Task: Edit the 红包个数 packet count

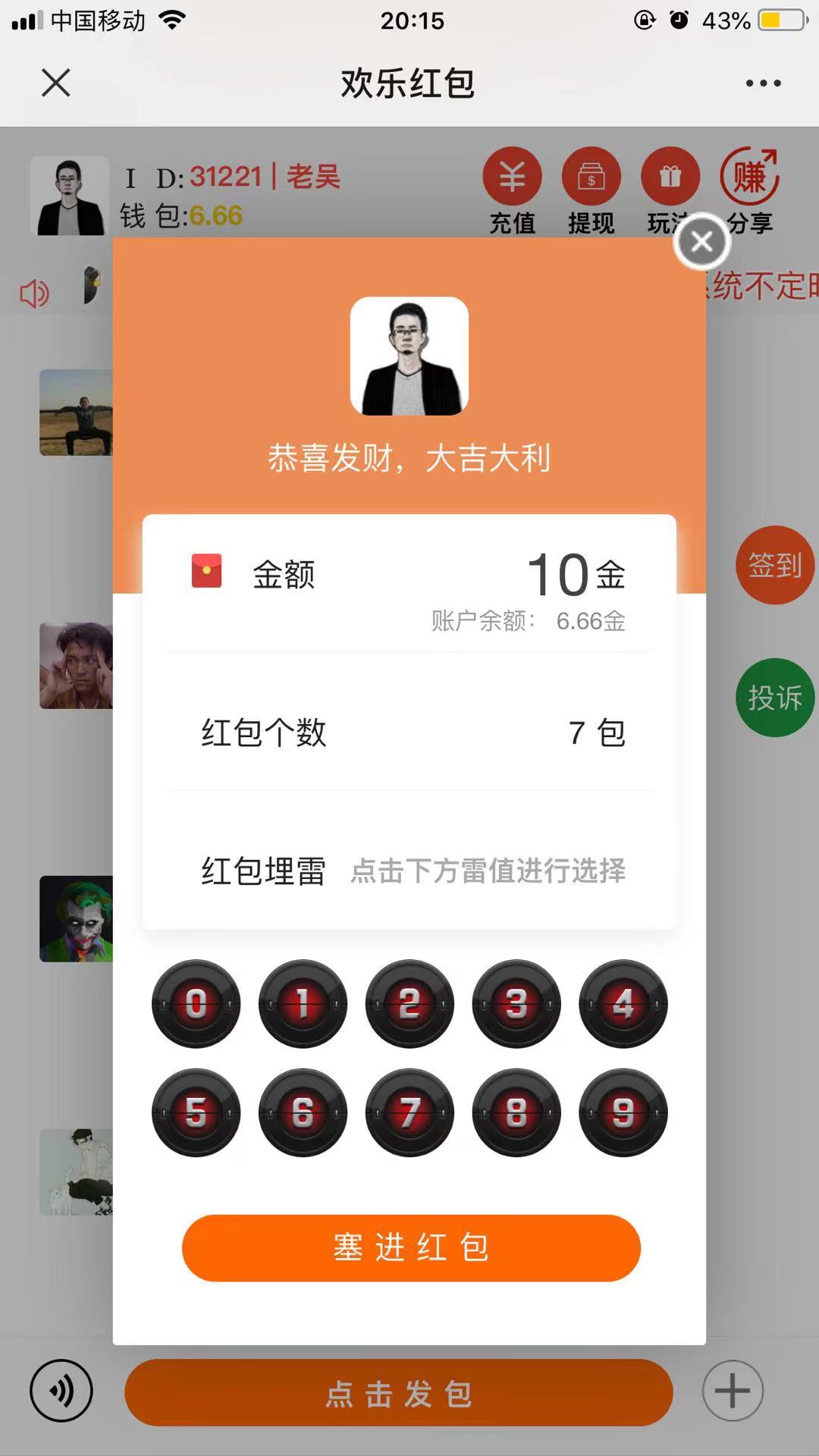Action: tap(576, 733)
